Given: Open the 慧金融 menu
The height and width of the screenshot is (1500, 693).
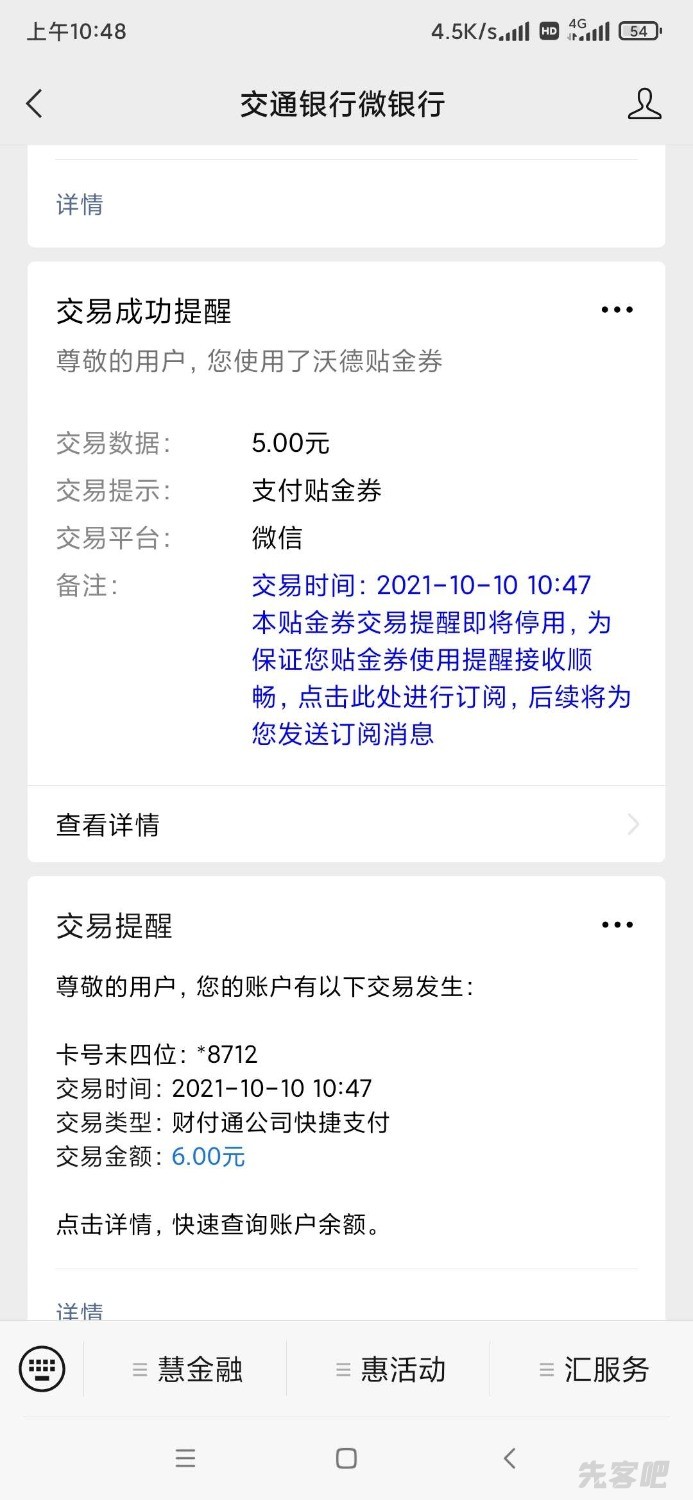Looking at the screenshot, I should coord(188,1369).
